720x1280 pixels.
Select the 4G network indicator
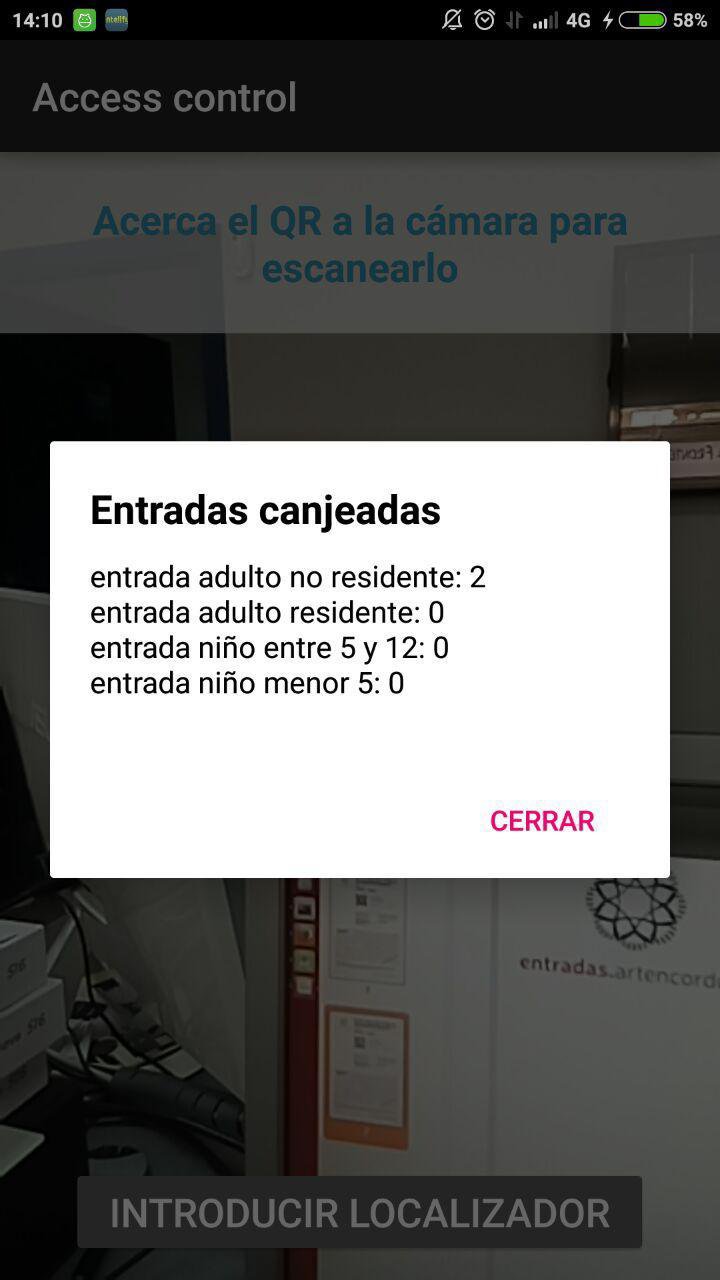[578, 18]
